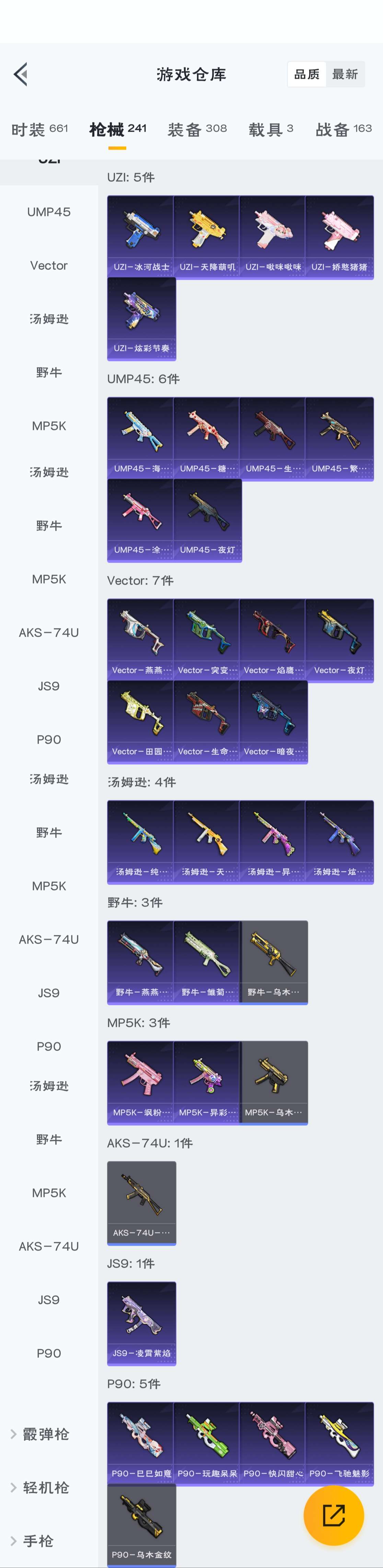Select the 品质 sort option
This screenshot has height=1568, width=383.
(x=306, y=74)
